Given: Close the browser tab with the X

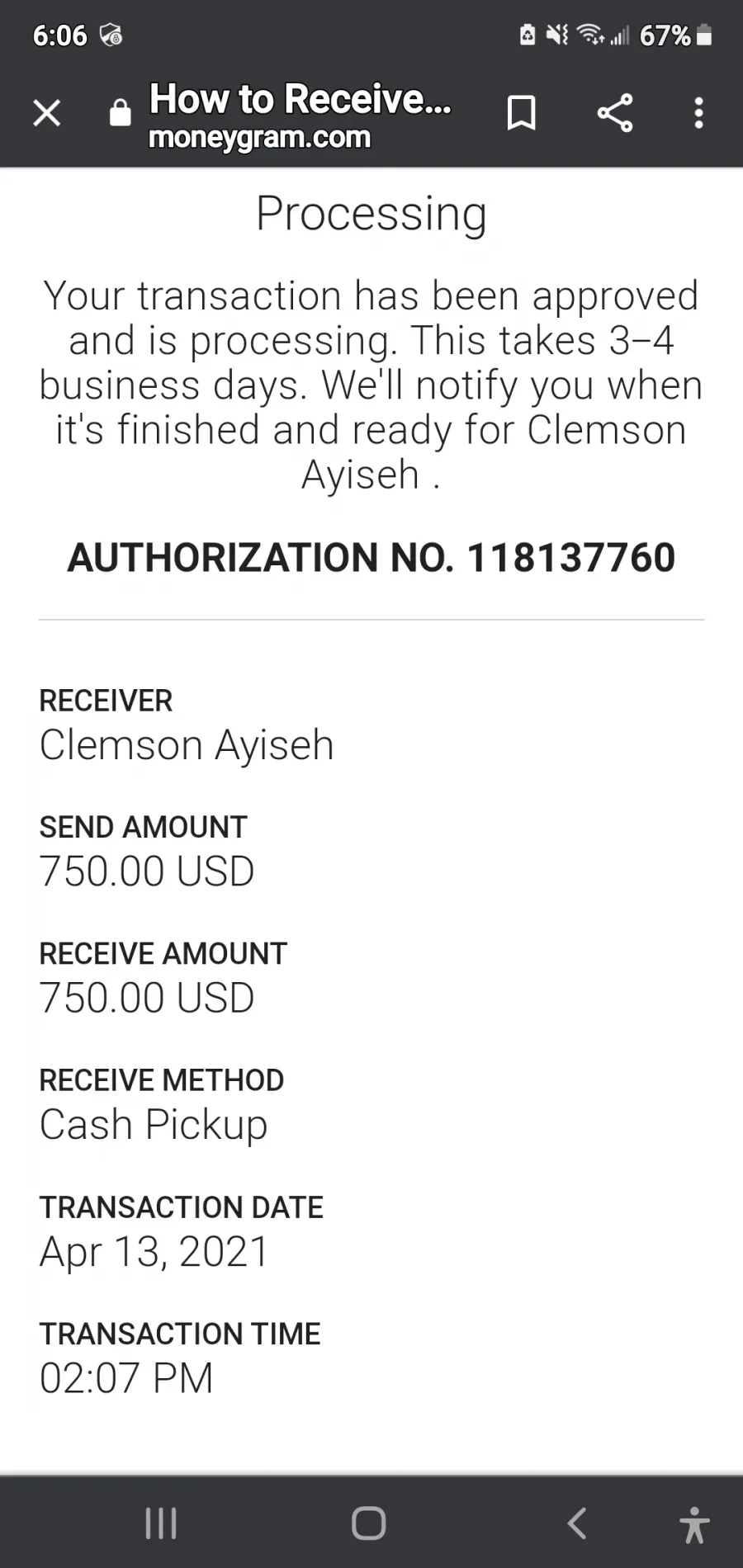Looking at the screenshot, I should (x=47, y=113).
